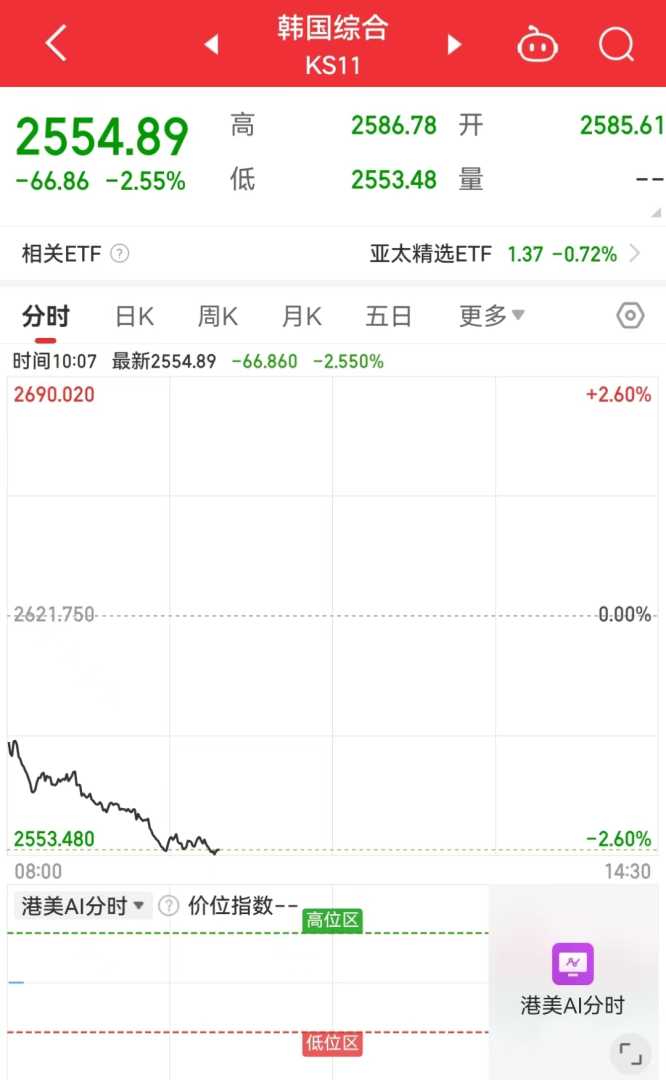This screenshot has width=666, height=1080.
Task: Open the 港美AI分时 feature card
Action: coord(572,978)
